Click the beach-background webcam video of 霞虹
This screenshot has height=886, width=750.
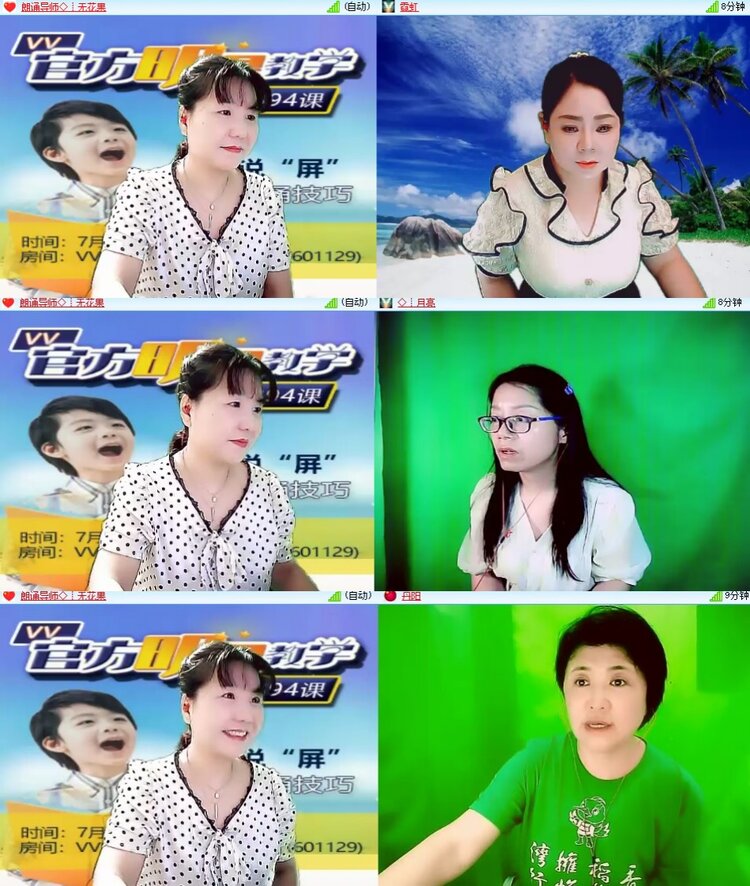(562, 155)
